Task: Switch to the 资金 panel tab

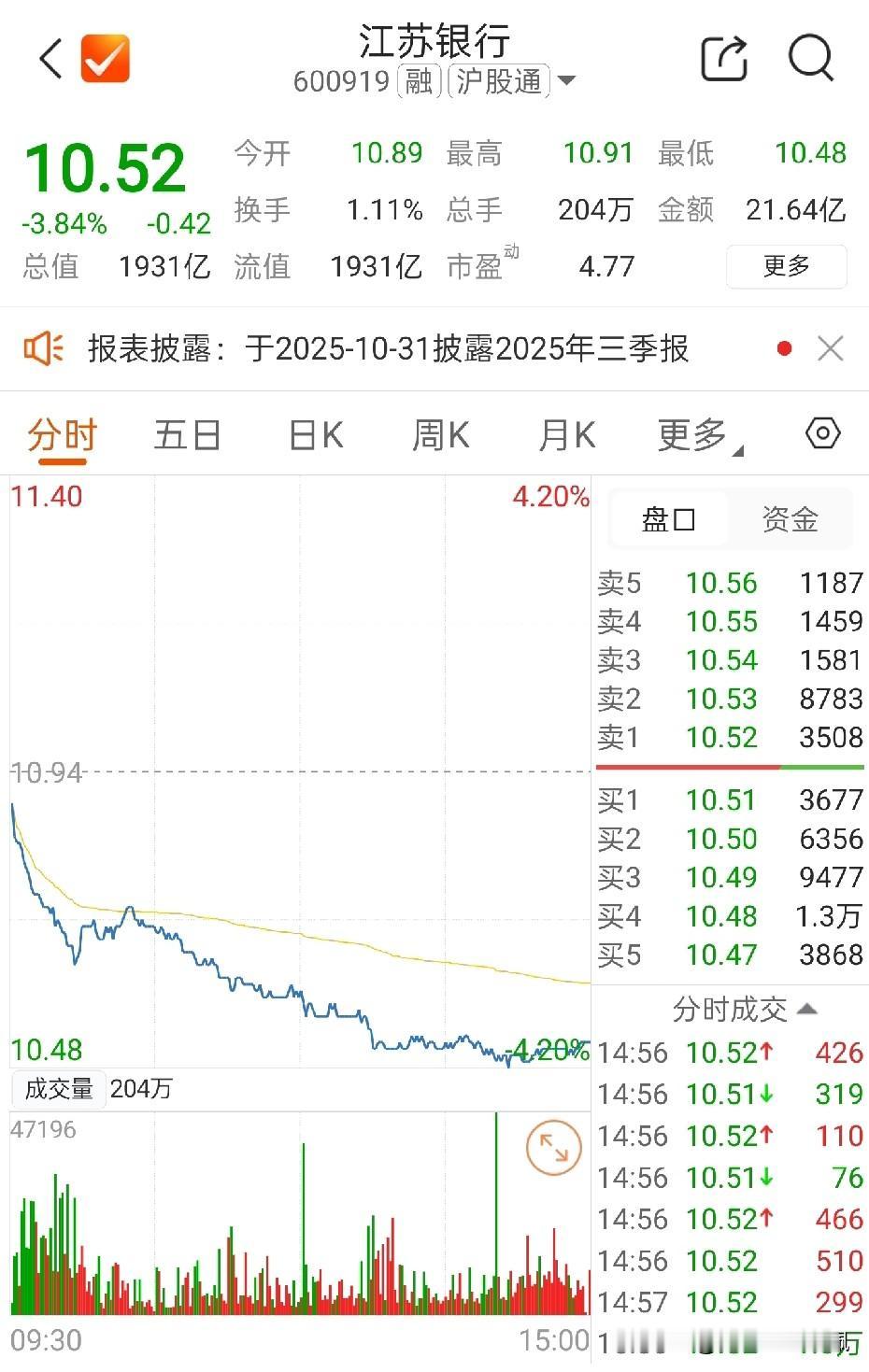Action: pyautogui.click(x=791, y=519)
